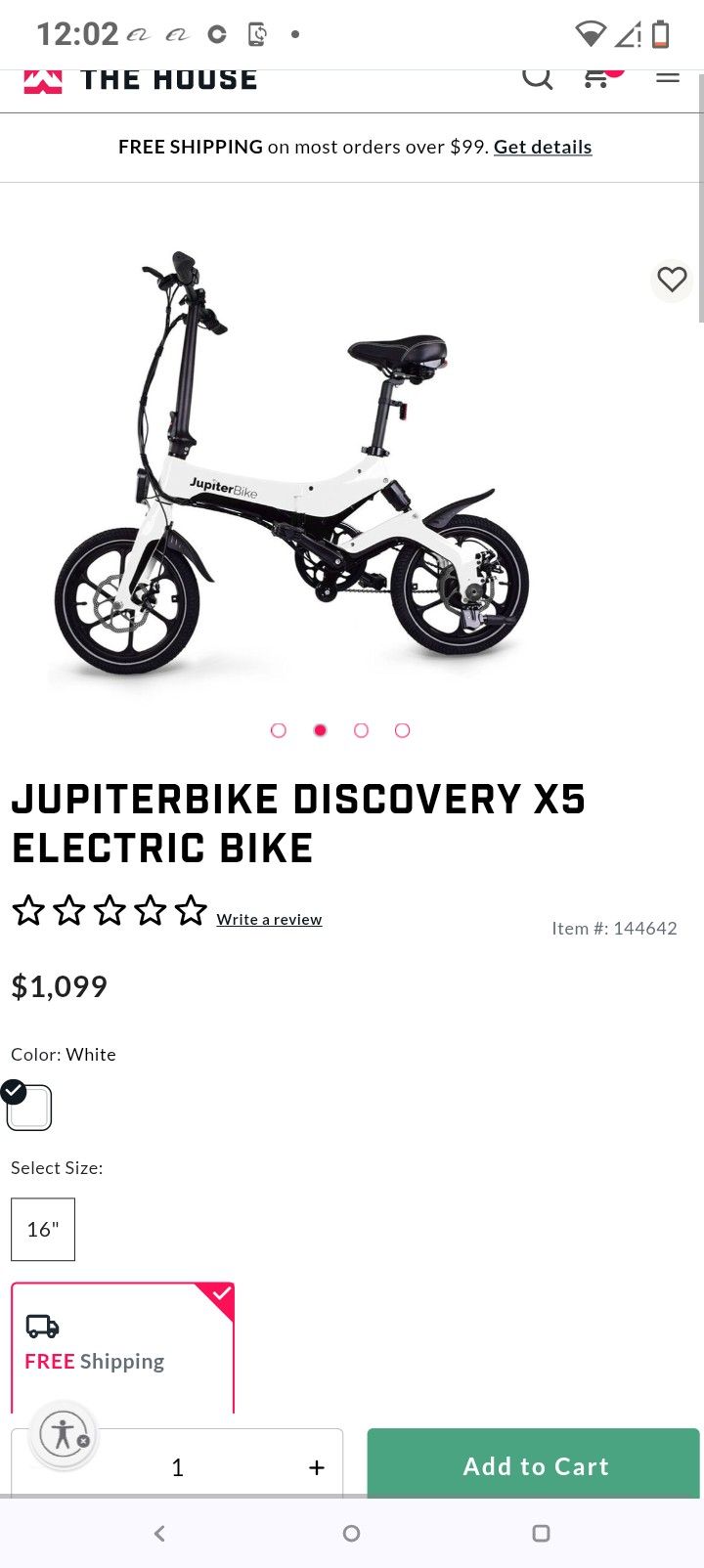
Task: Choose the 16" size option
Action: click(43, 1229)
